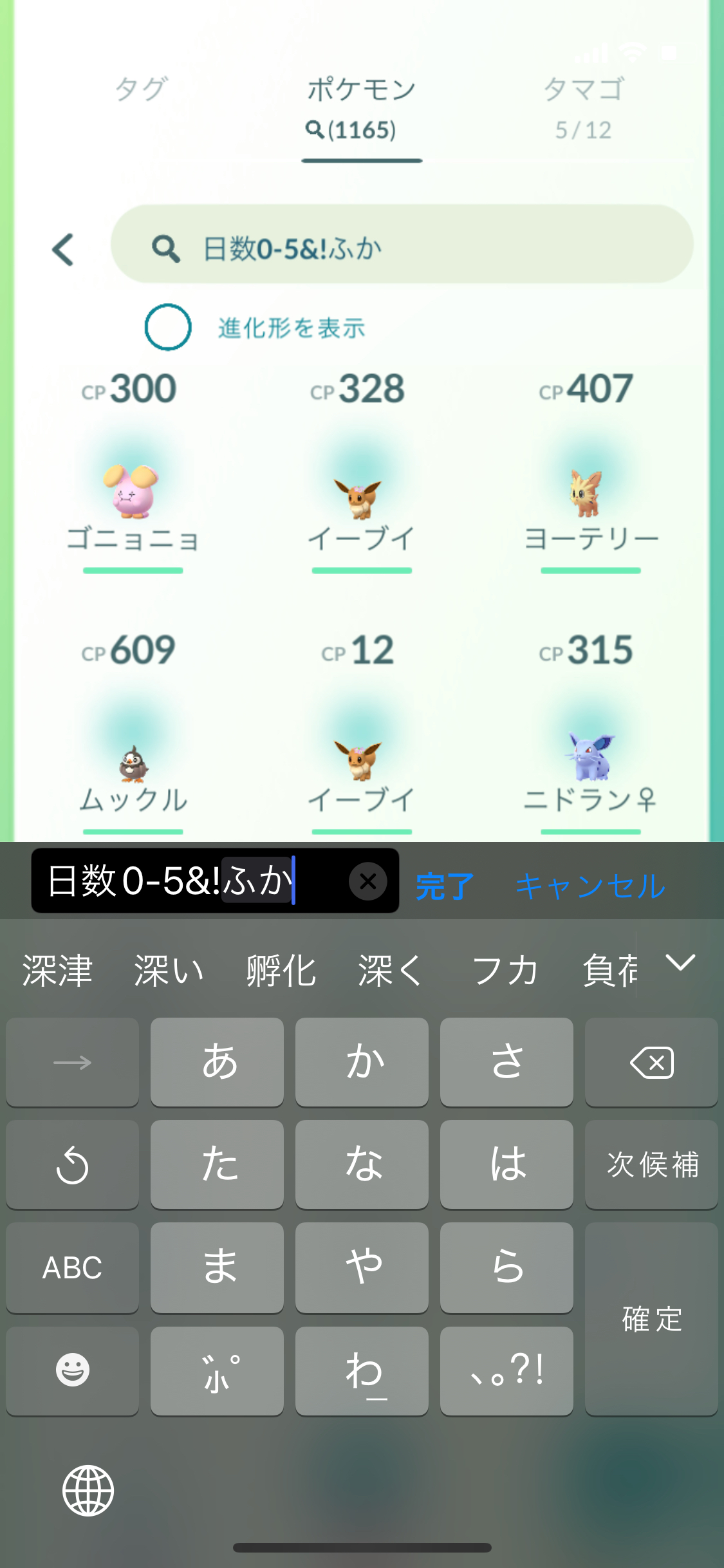Choose the 孵化 keyboard suggestion

[x=281, y=970]
